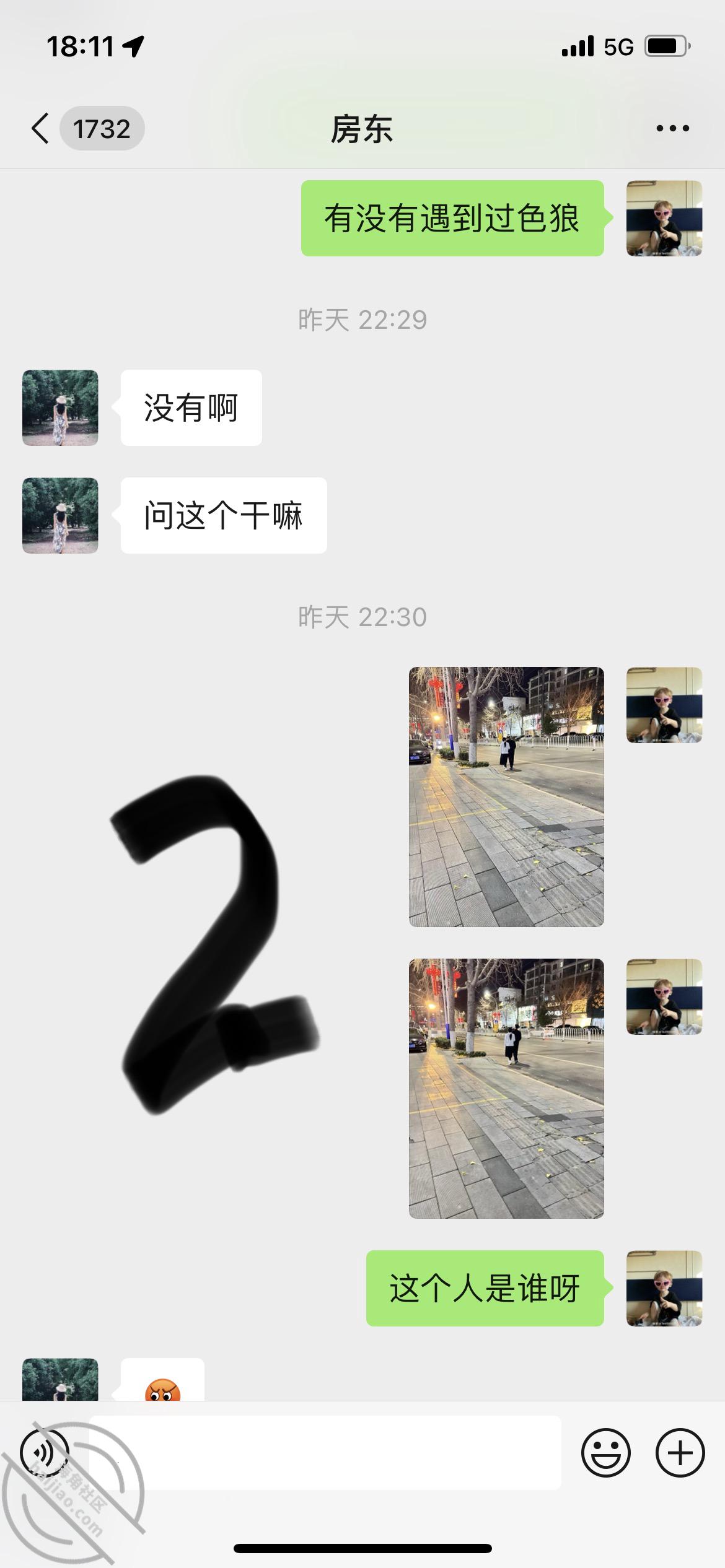725x1568 pixels.
Task: Open the emoji sticker panel
Action: (605, 1452)
